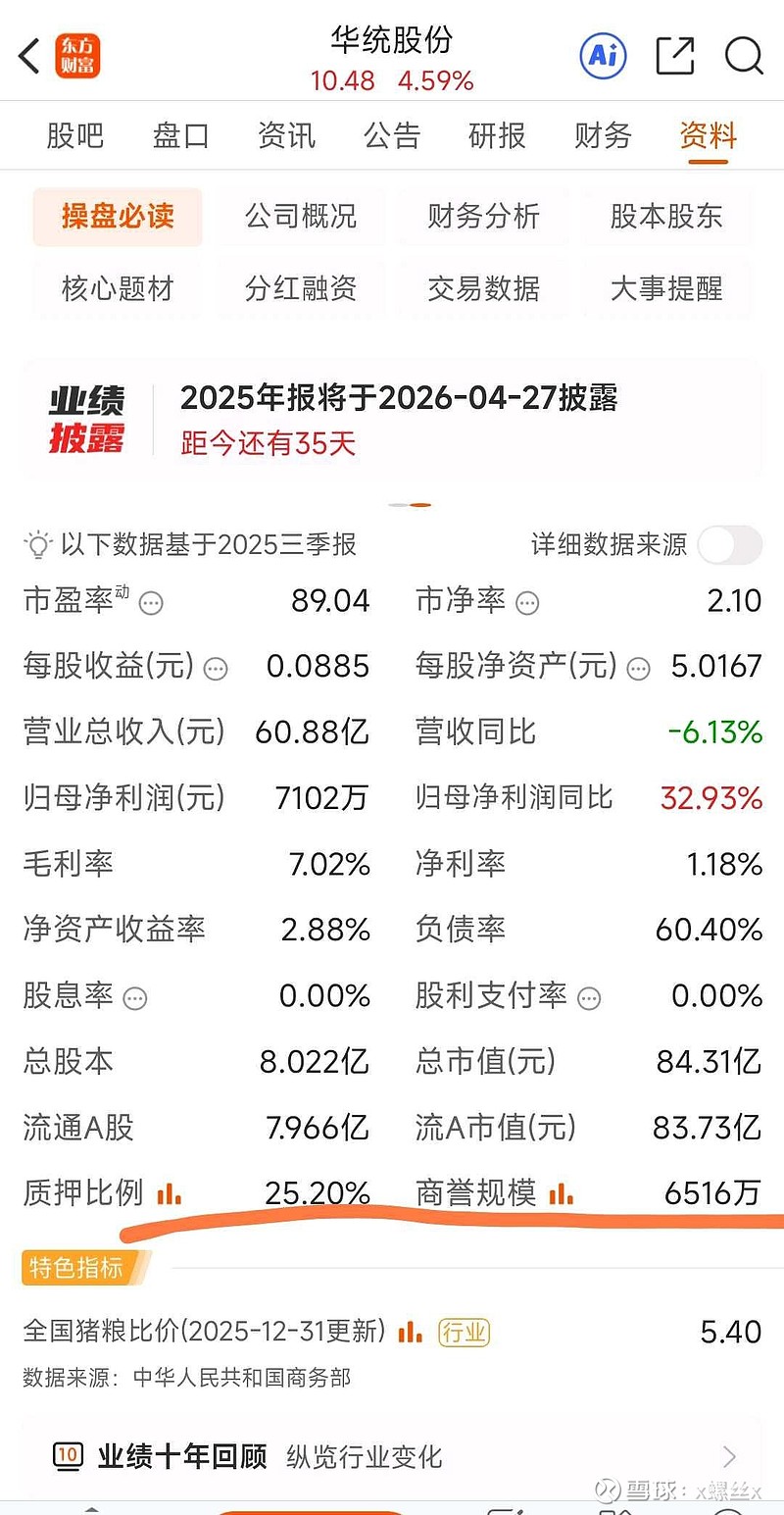Viewport: 784px width, 1515px height.
Task: Switch to the 股吧 tab
Action: [x=75, y=136]
